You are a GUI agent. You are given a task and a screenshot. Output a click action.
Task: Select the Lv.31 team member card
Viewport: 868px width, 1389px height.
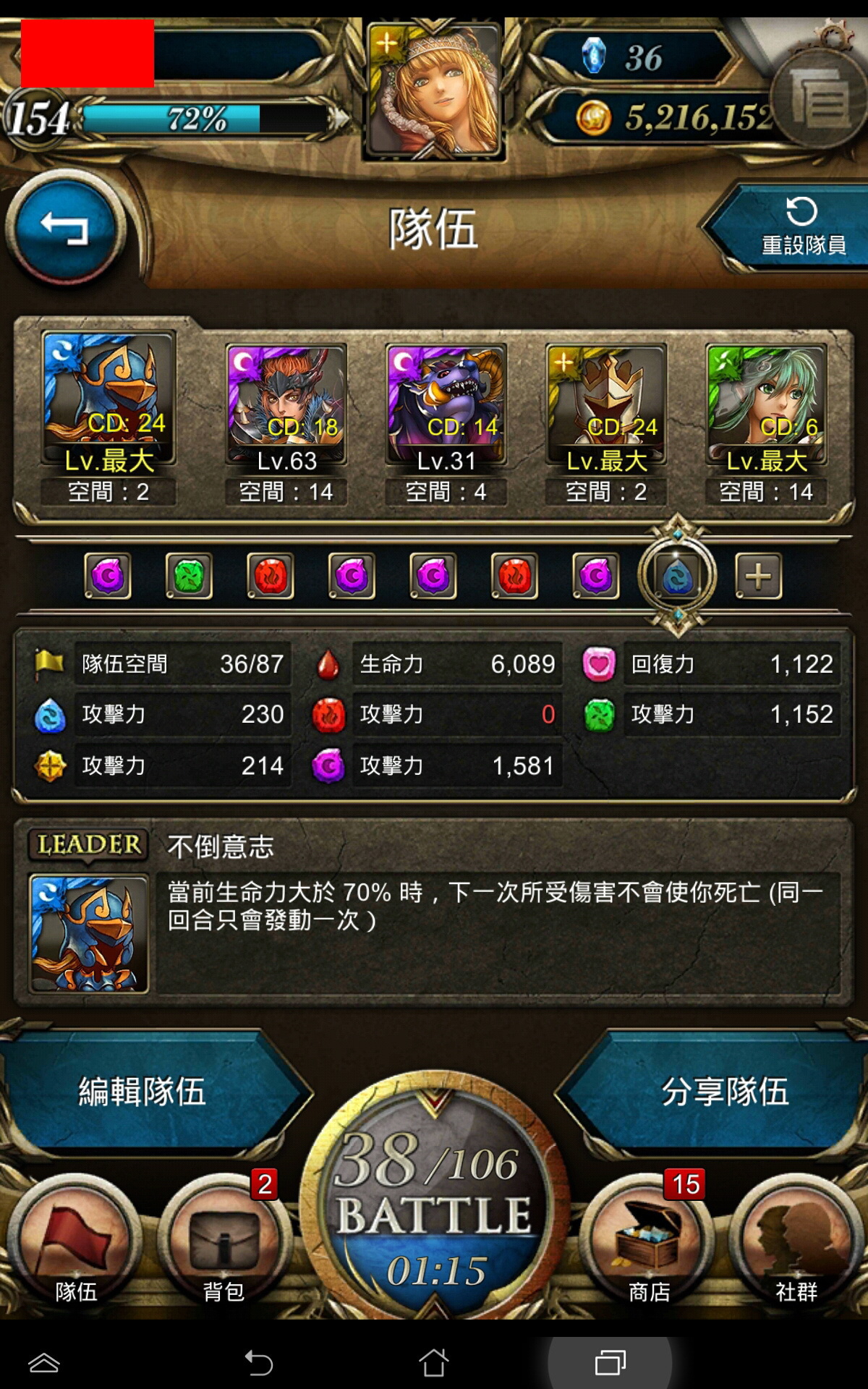coord(446,424)
